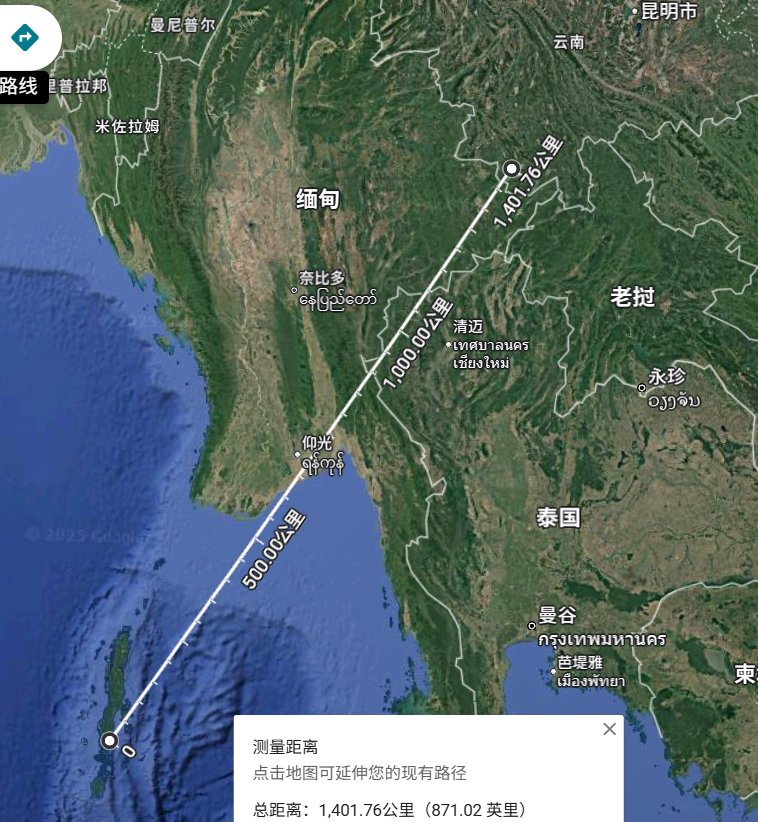Tap the measurement start point marked 0
The height and width of the screenshot is (822, 758).
(110, 741)
